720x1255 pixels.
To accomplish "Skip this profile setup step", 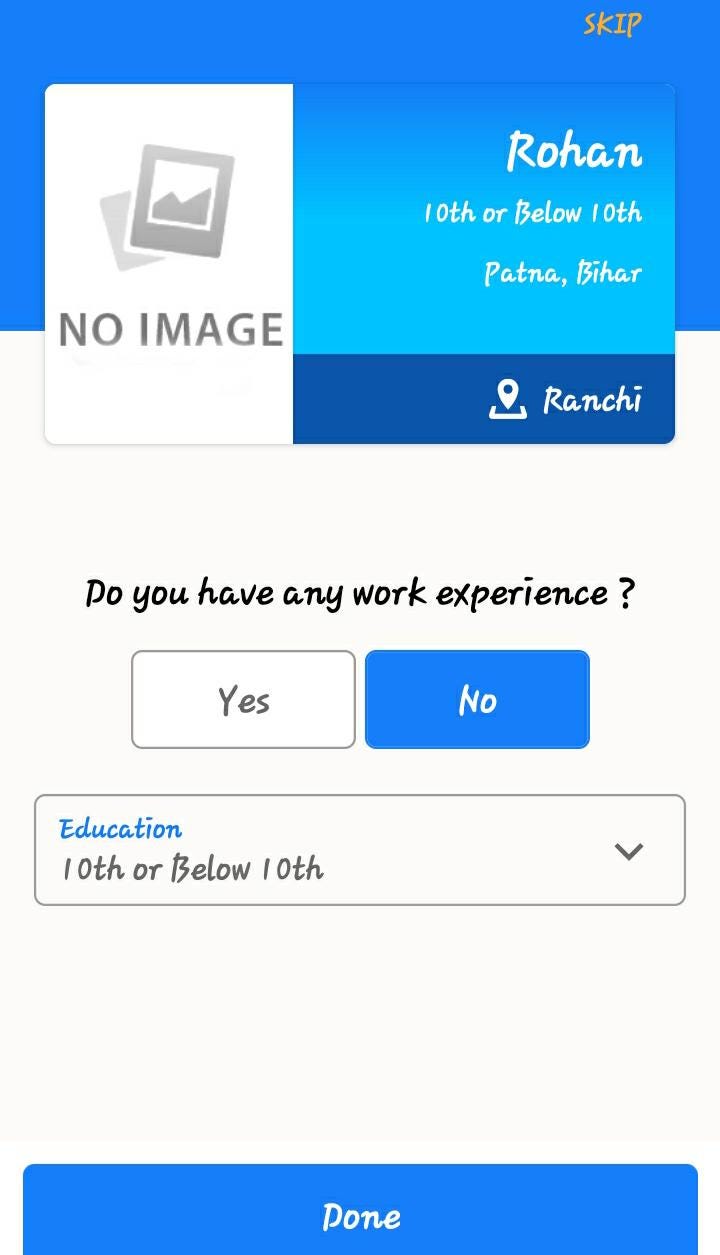I will [x=612, y=24].
